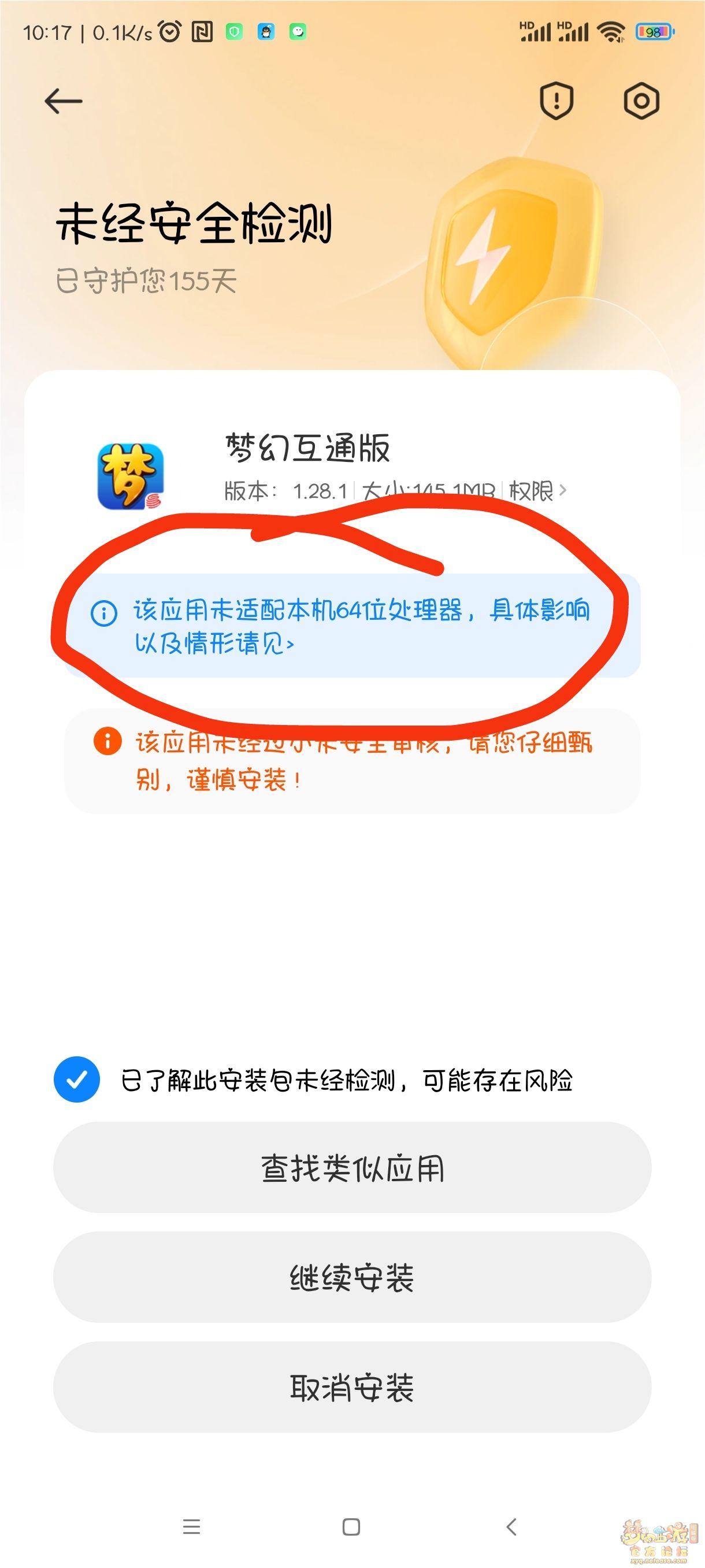Uncheck the 已了解此安装包未经检测 checkbox
The image size is (705, 1568).
[77, 1079]
